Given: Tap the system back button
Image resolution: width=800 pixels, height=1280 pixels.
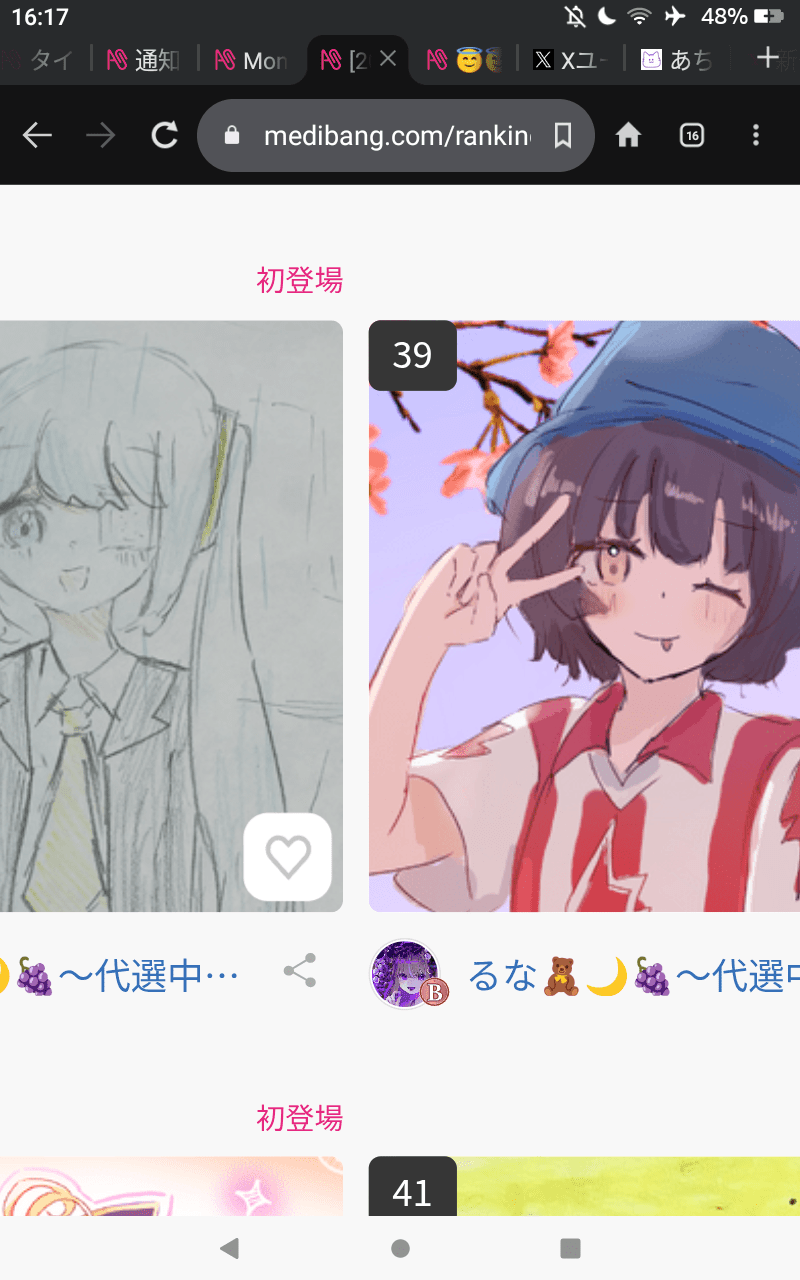Looking at the screenshot, I should [x=230, y=1248].
